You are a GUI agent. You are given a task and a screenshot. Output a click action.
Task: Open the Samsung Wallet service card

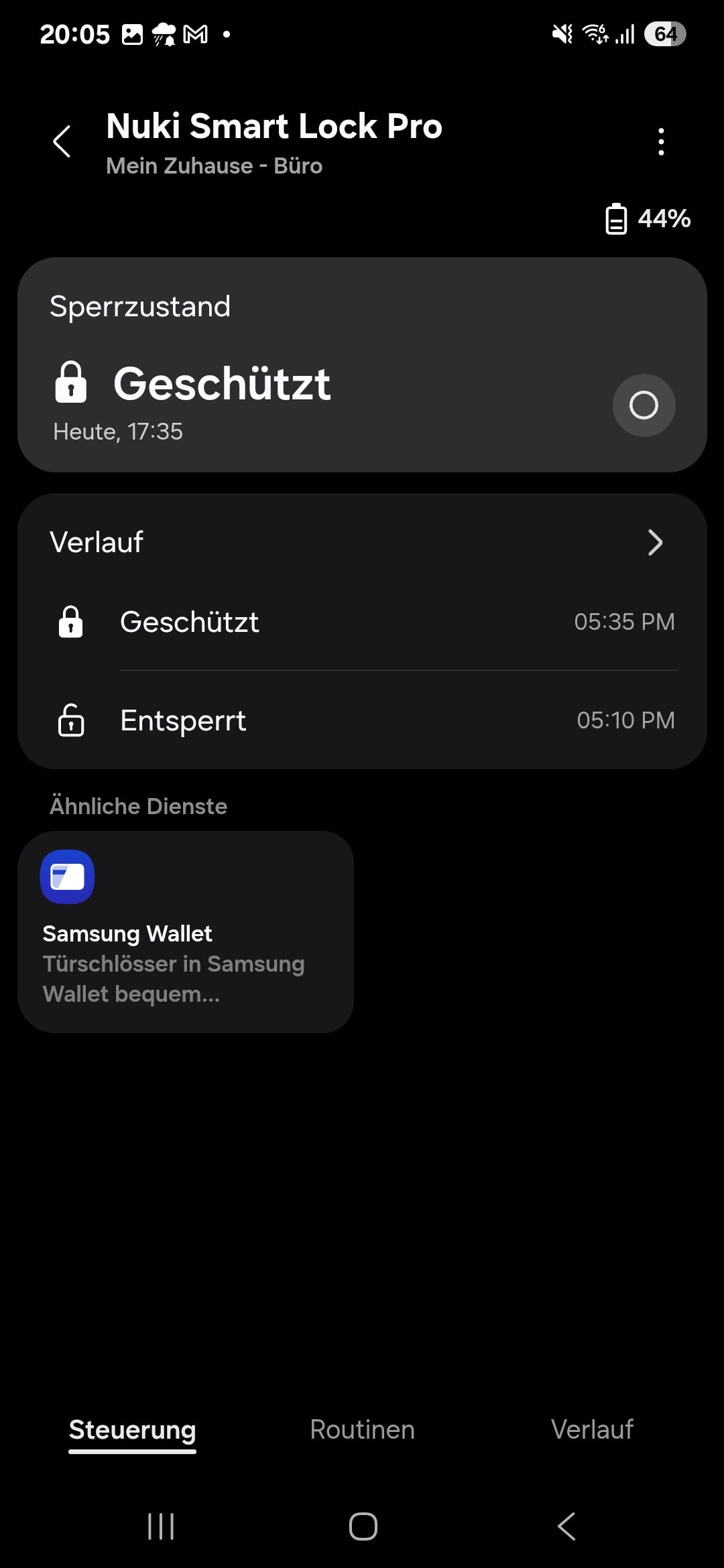pyautogui.click(x=186, y=931)
